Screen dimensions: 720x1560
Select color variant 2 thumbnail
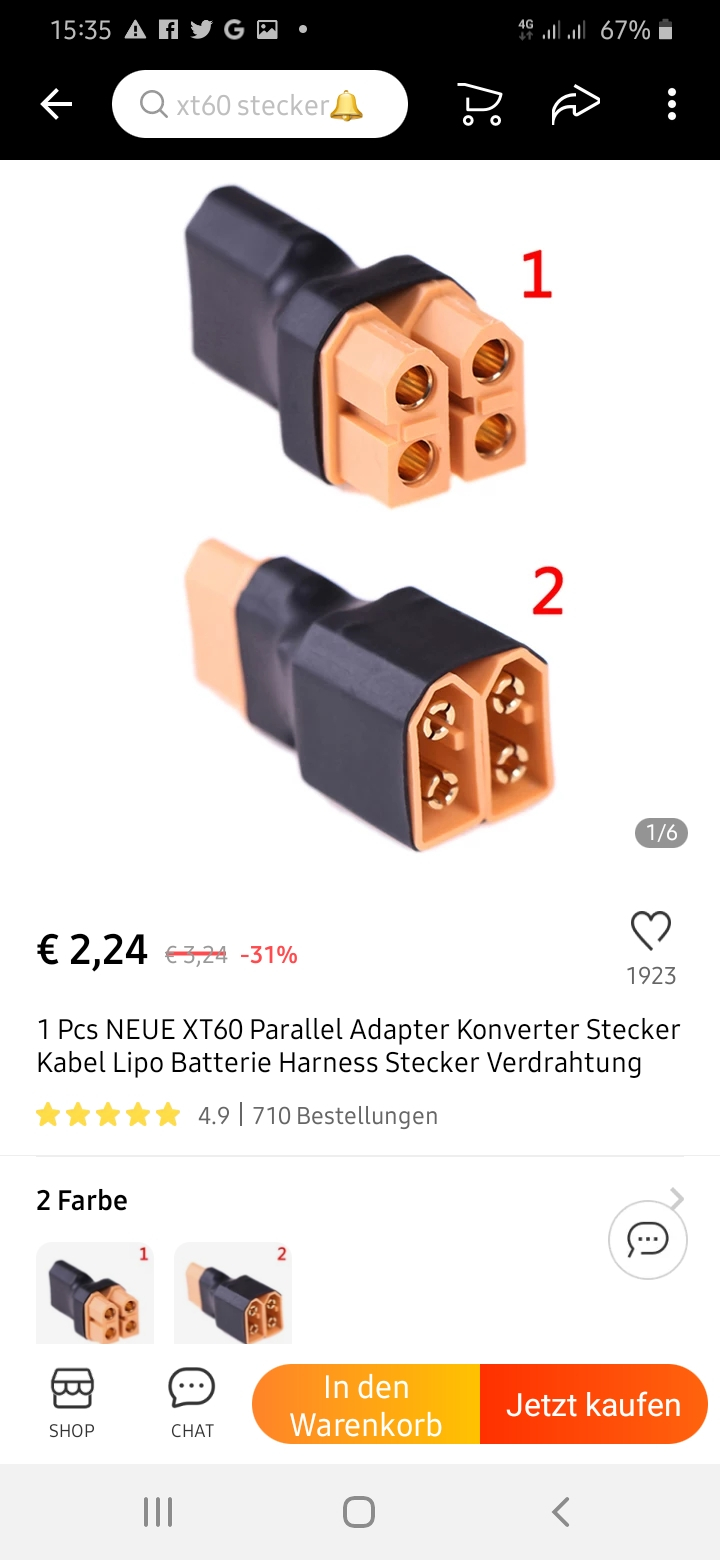(233, 1293)
